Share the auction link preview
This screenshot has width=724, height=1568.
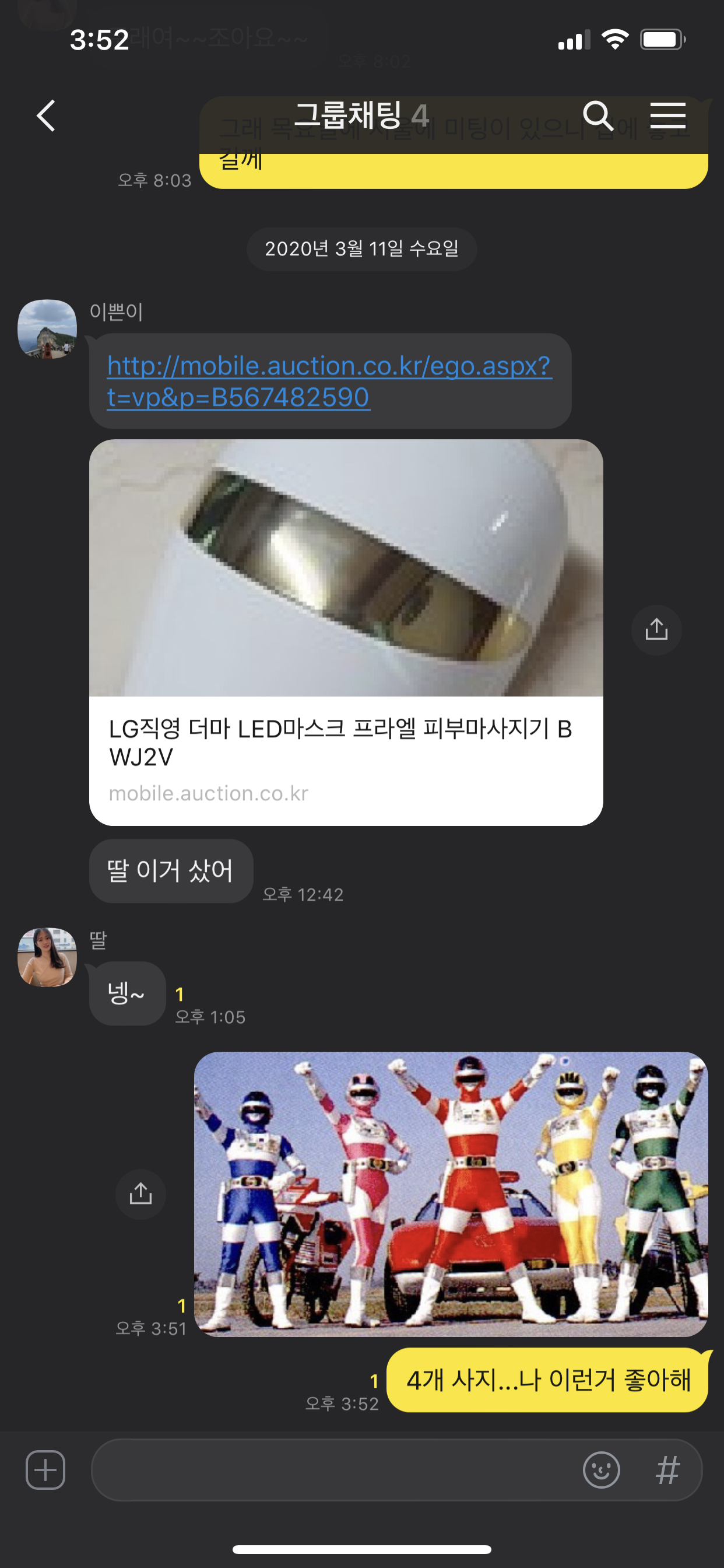656,629
